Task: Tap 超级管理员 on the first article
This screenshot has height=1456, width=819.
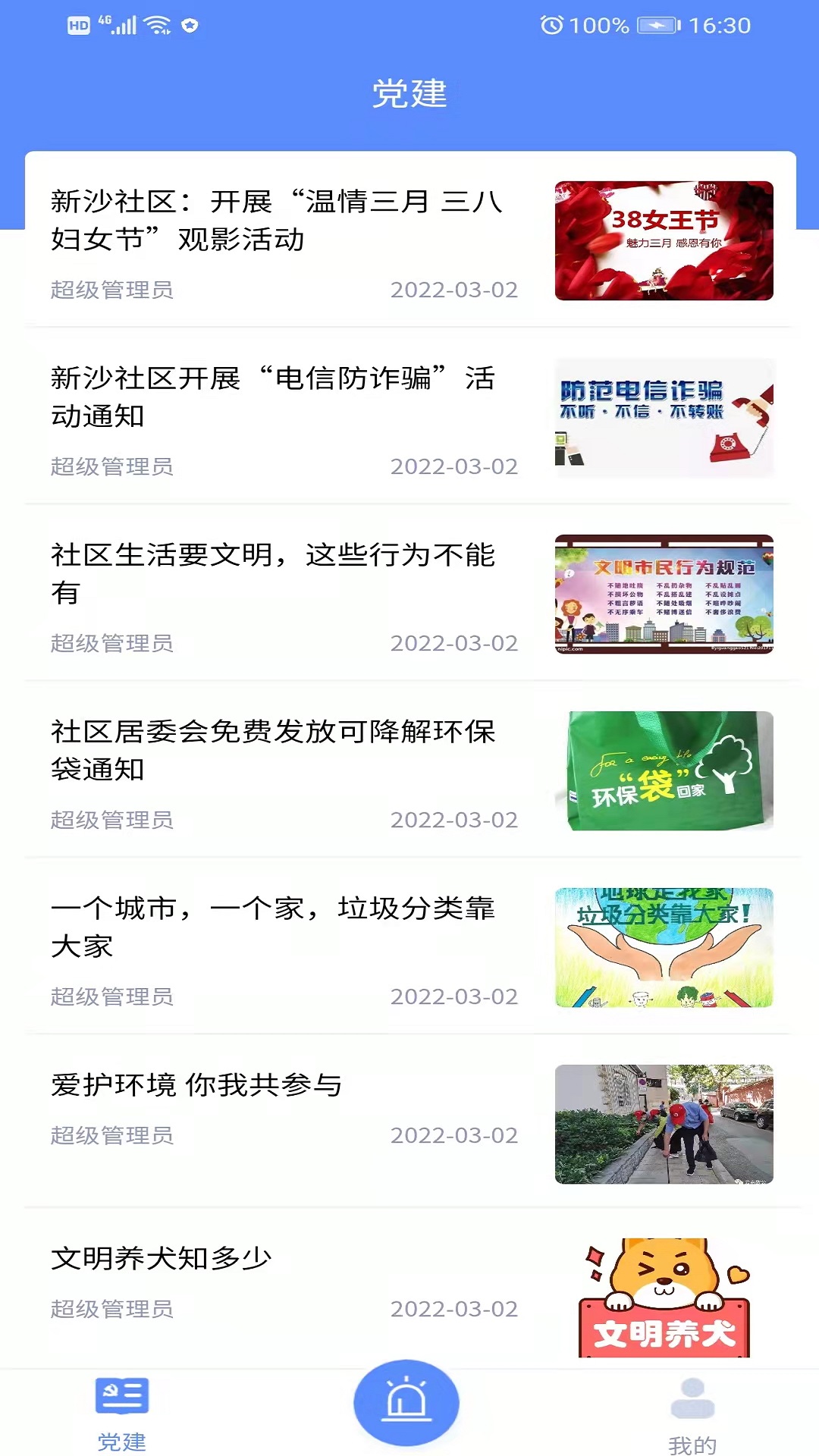Action: point(112,290)
